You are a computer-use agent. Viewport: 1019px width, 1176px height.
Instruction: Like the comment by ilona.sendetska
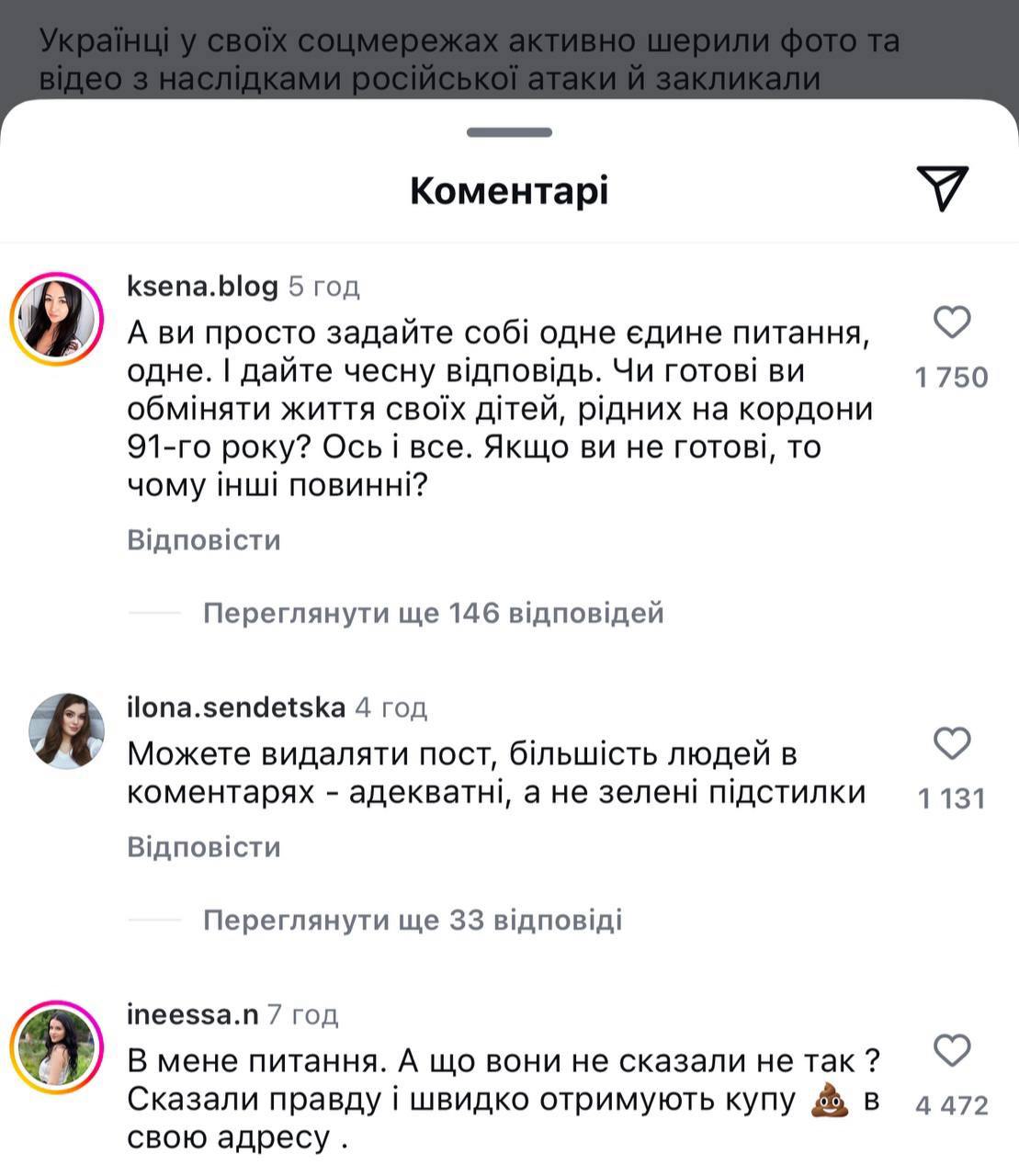click(952, 743)
